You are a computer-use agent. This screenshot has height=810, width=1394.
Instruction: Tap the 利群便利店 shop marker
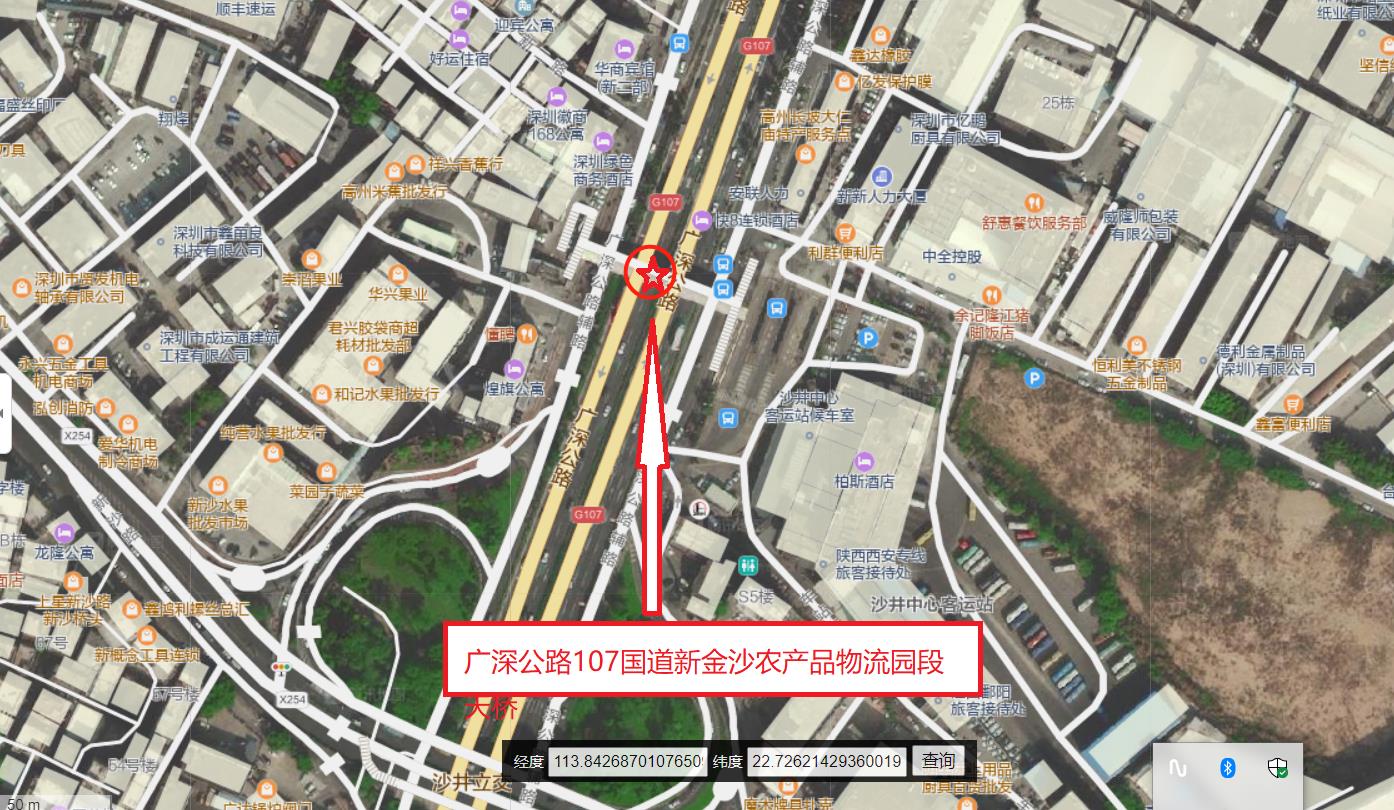(846, 233)
